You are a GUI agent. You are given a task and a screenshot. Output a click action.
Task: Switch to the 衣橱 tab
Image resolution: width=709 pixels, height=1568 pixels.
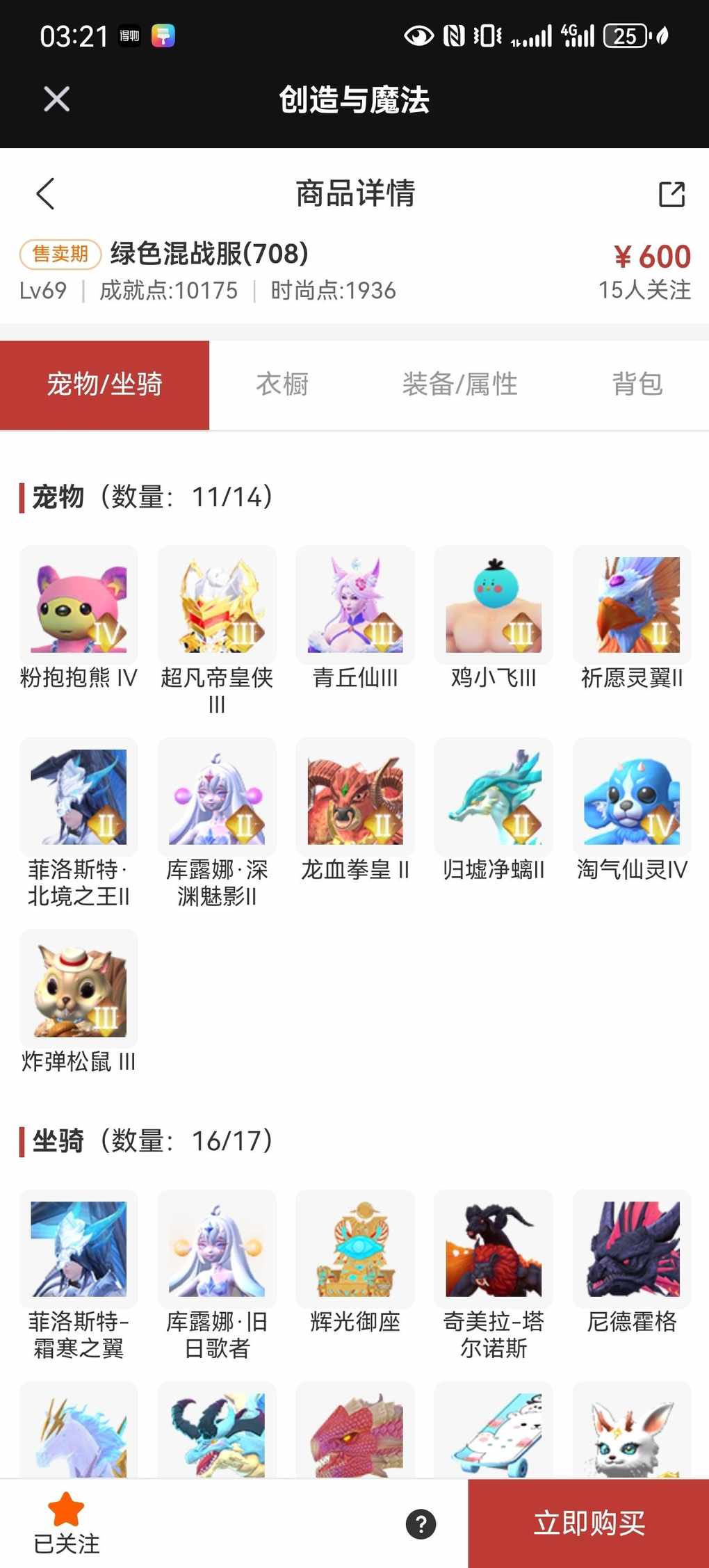[x=282, y=385]
